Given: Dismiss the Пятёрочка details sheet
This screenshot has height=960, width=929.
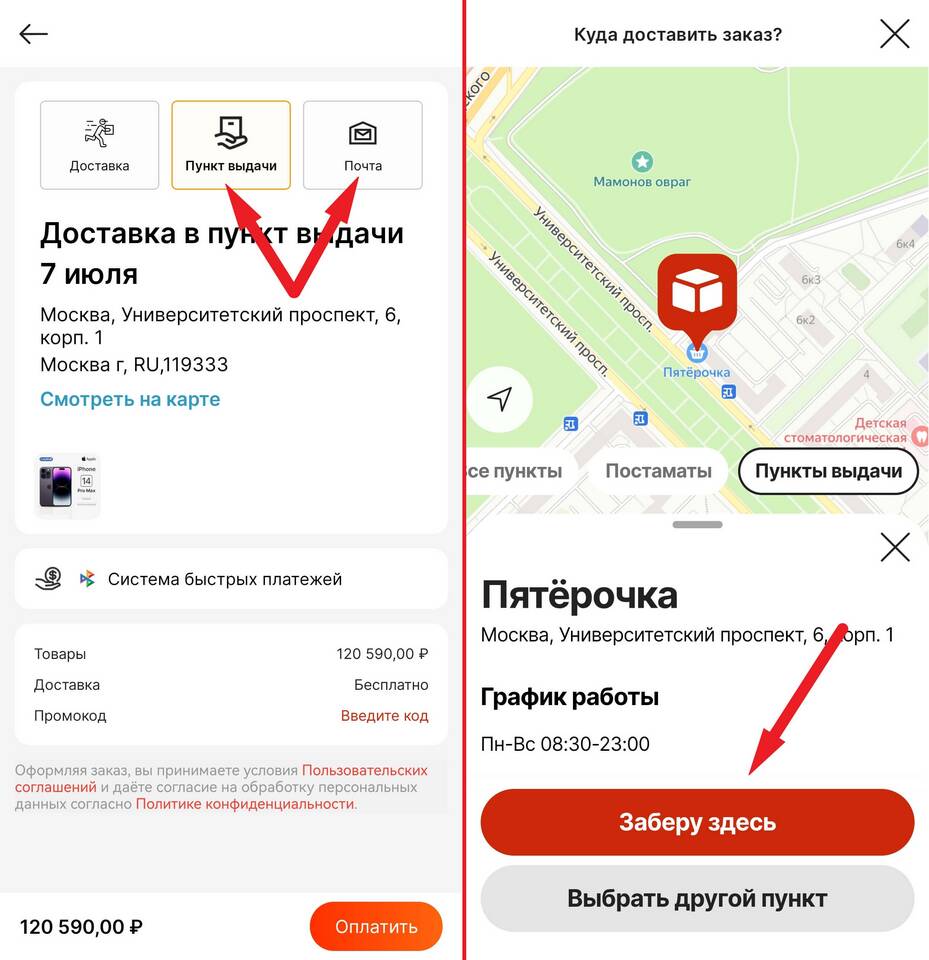Looking at the screenshot, I should [894, 546].
